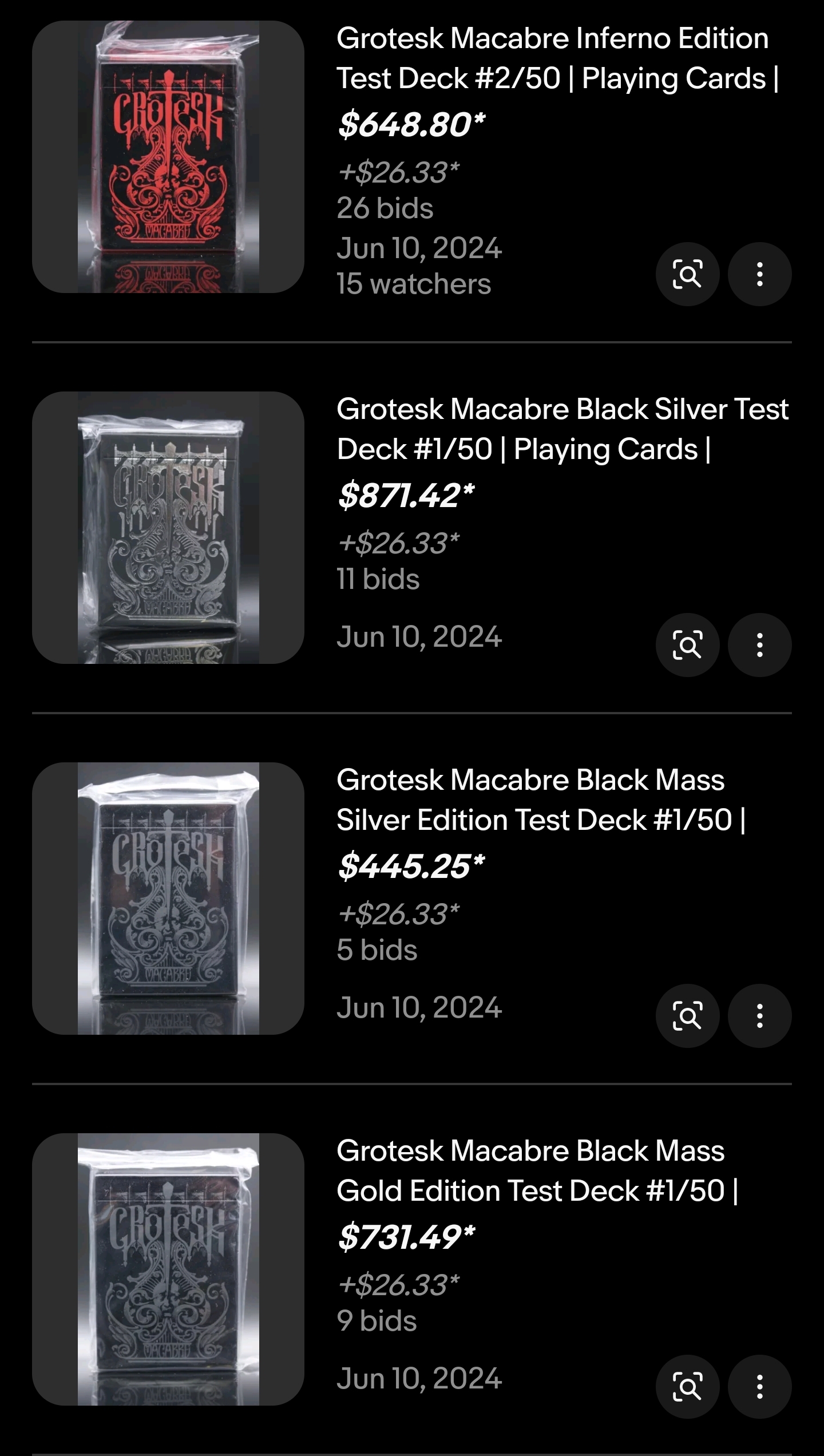View the Black Silver Test Deck photo

coord(168,528)
